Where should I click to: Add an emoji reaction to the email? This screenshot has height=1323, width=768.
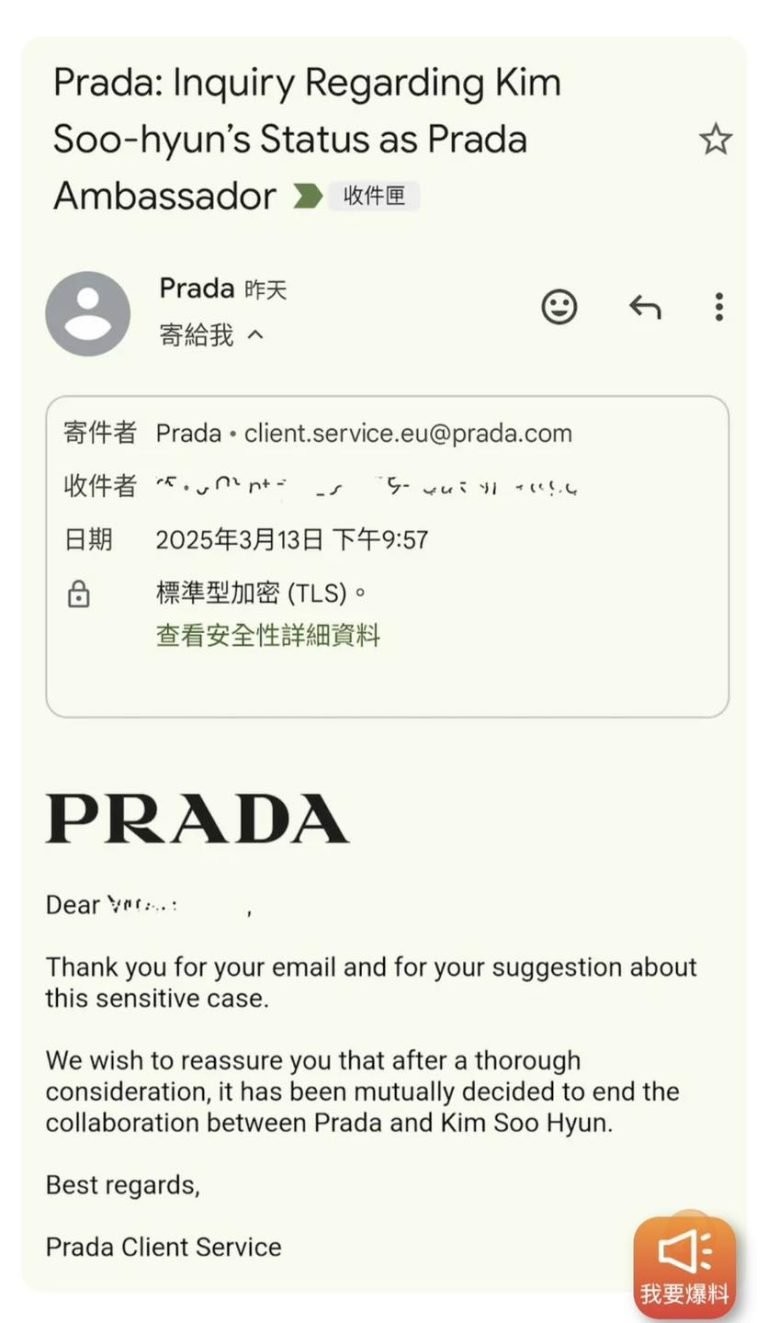560,307
